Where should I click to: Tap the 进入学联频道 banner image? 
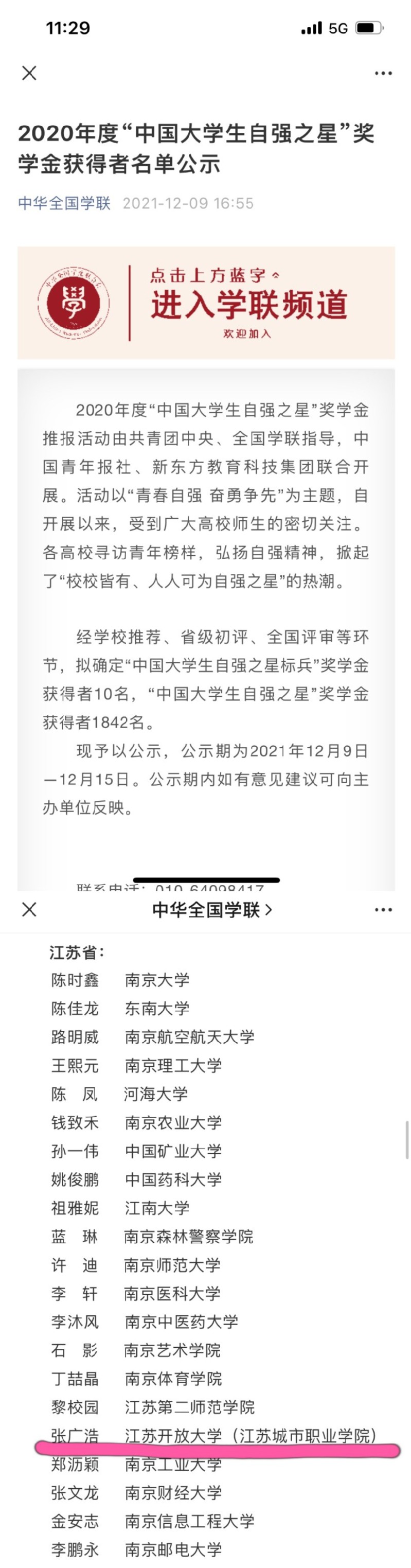coord(206,303)
